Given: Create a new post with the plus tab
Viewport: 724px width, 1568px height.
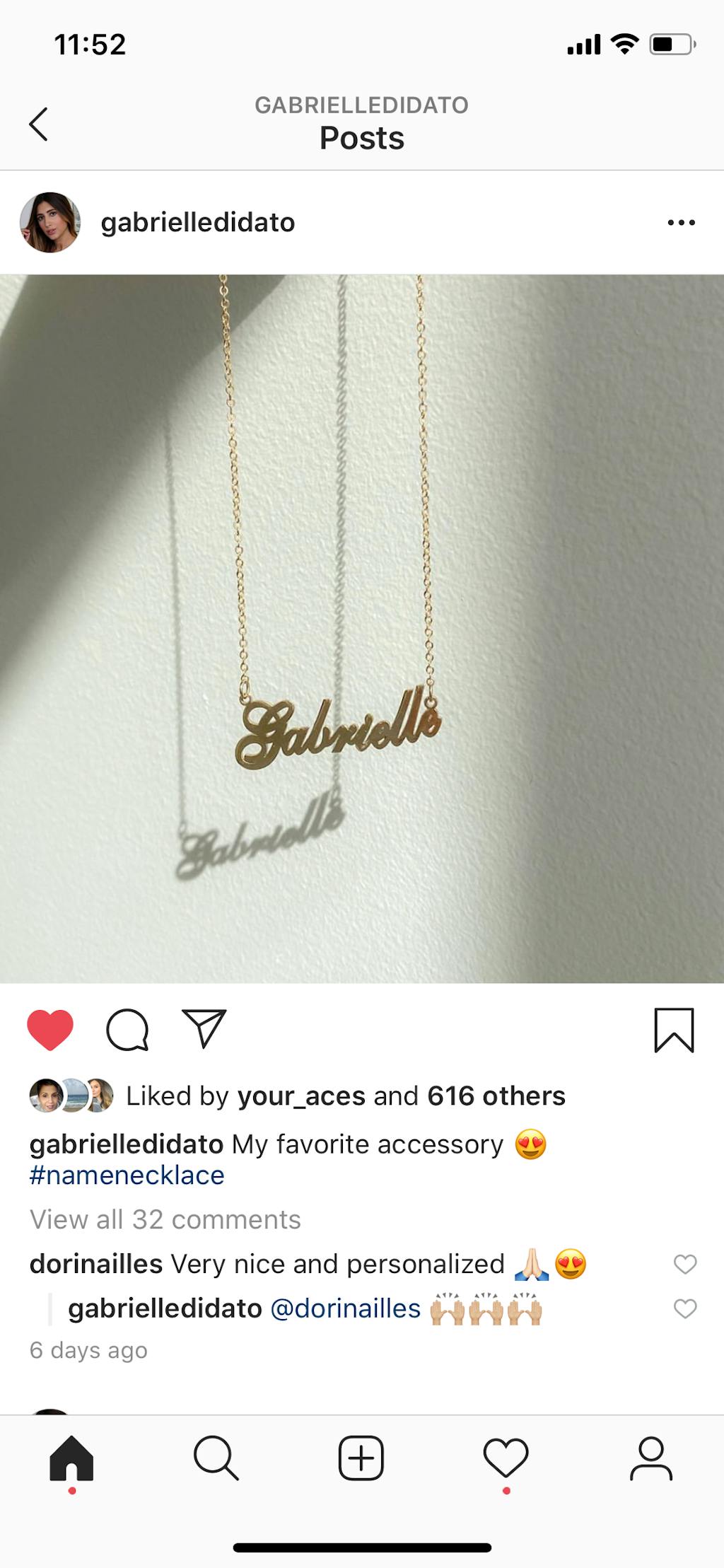Looking at the screenshot, I should click(x=361, y=1458).
